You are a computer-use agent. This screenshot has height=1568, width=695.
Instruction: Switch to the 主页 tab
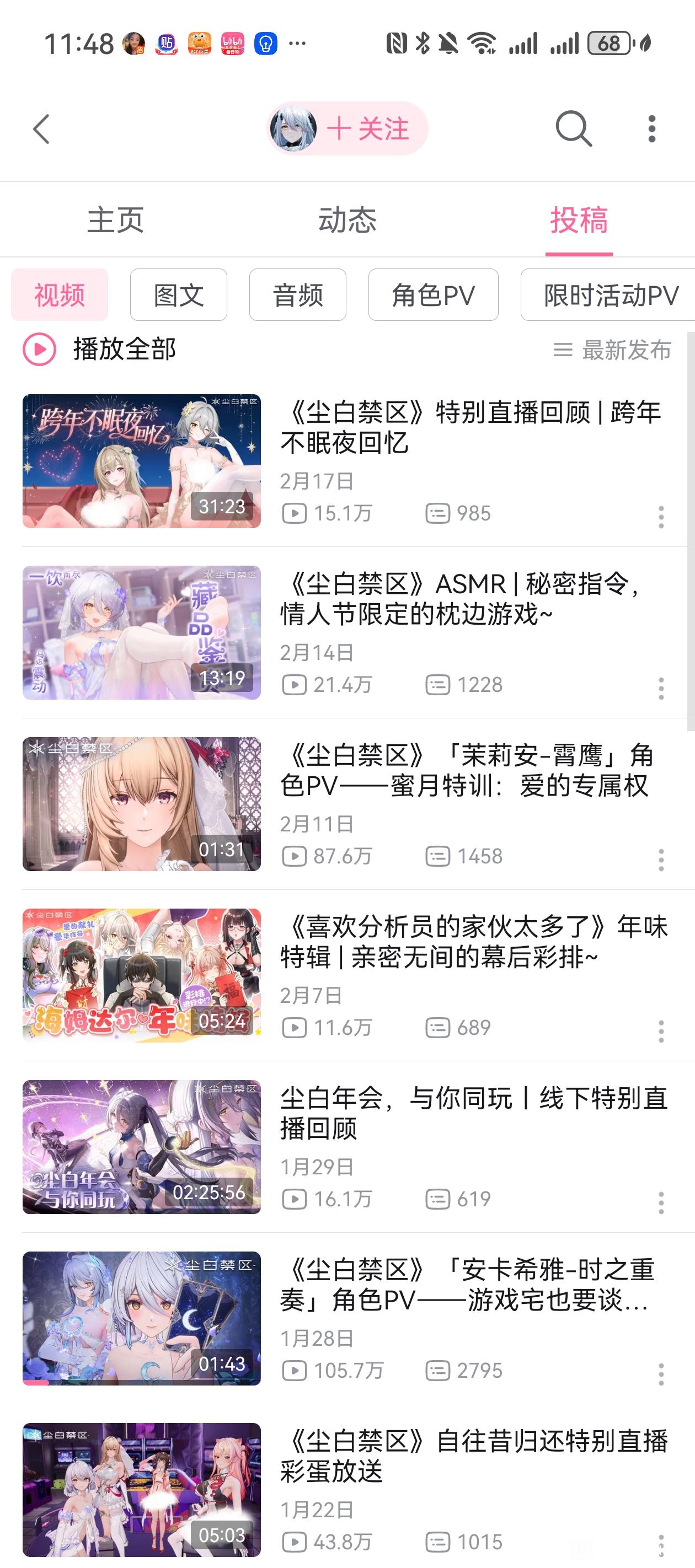116,220
